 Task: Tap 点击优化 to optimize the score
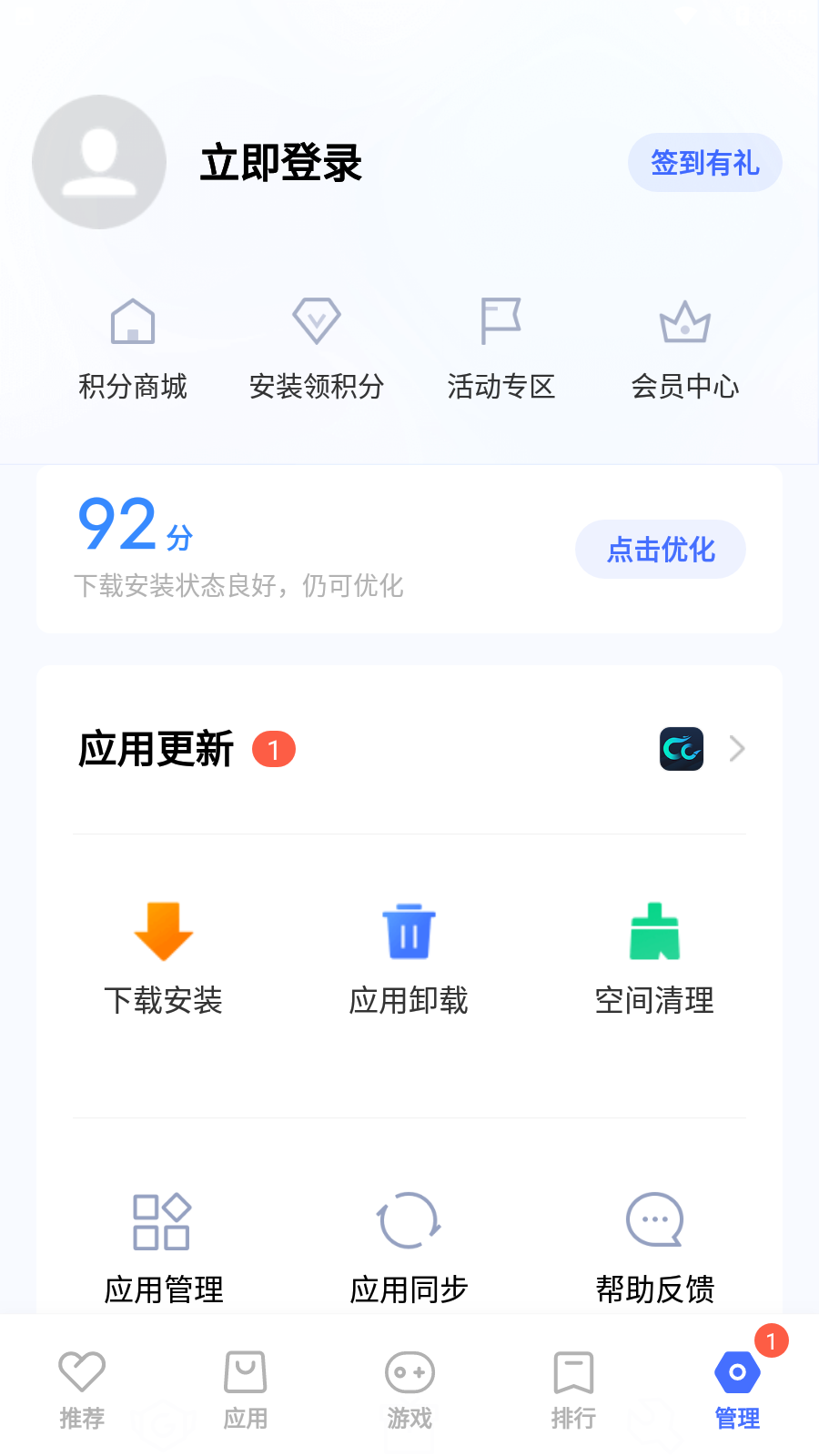tap(660, 549)
